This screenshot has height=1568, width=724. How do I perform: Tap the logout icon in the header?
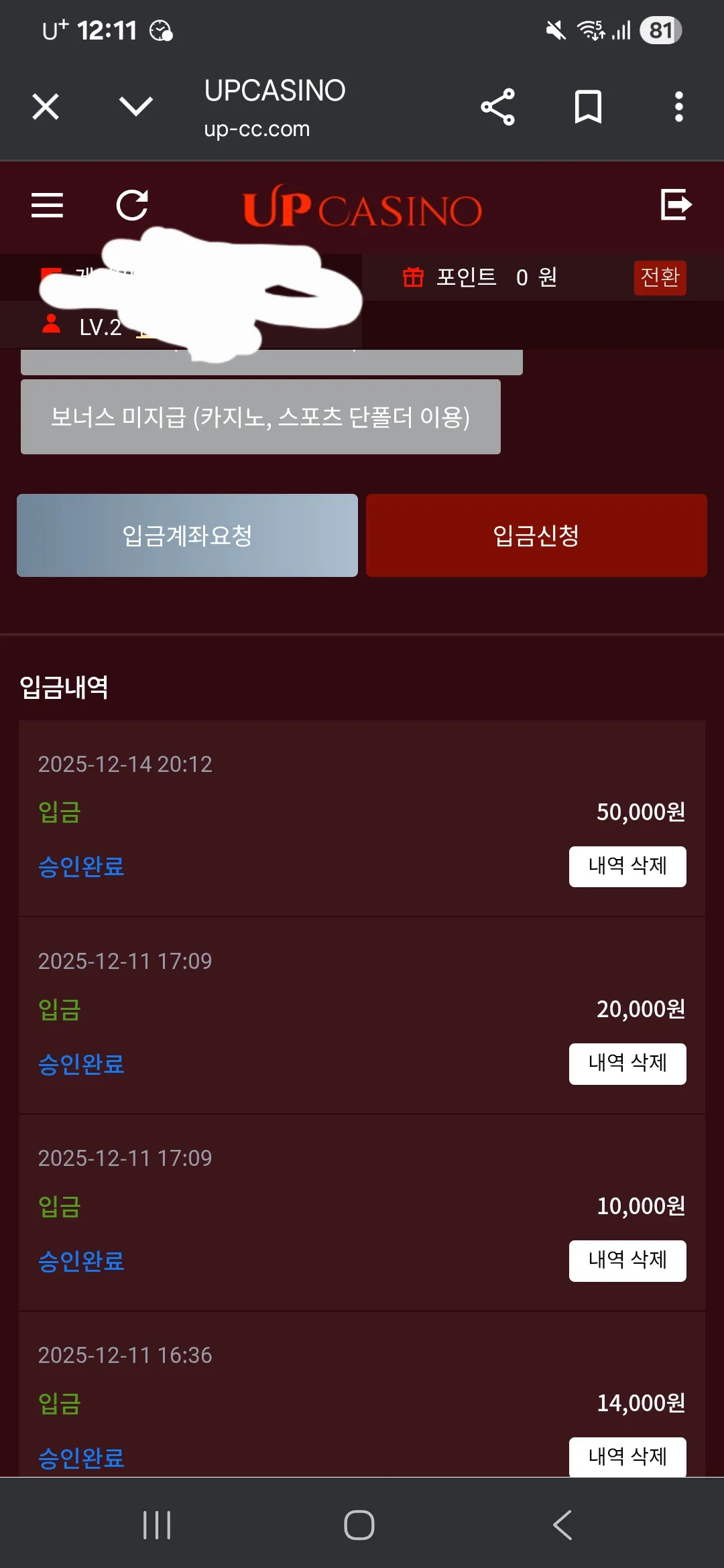(x=676, y=204)
